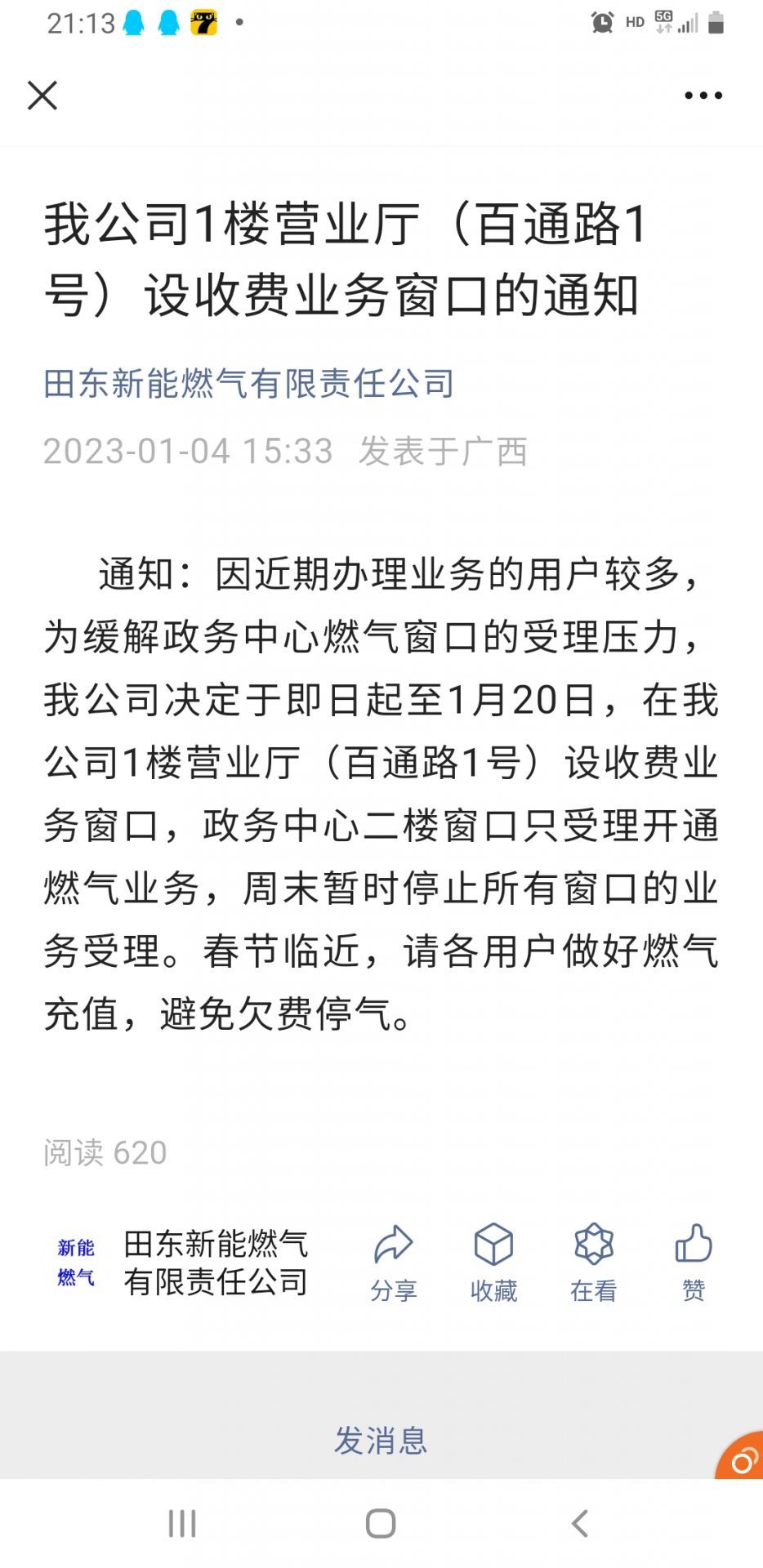Mark the article as 在看
This screenshot has height=1568, width=763.
tap(594, 1263)
